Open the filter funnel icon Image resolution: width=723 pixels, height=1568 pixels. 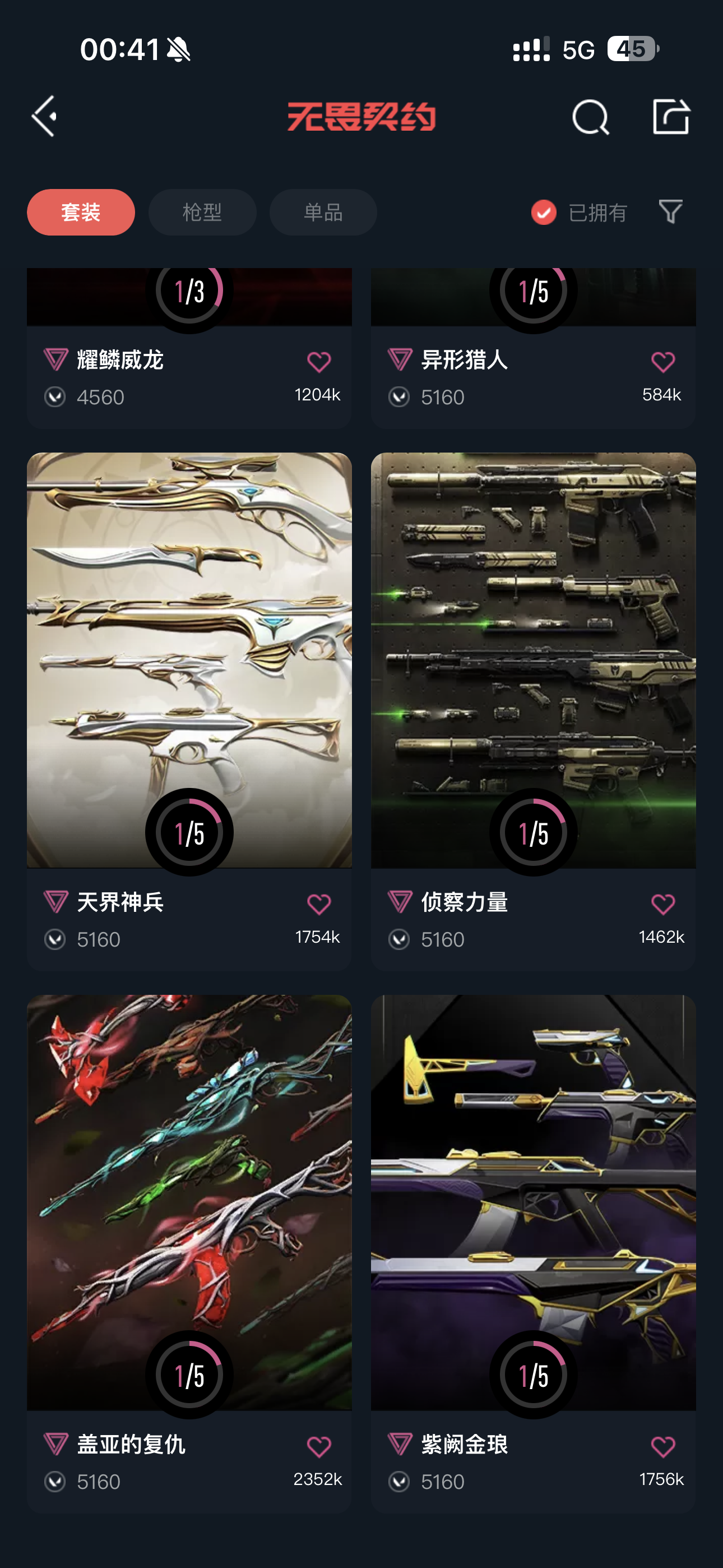pos(670,212)
